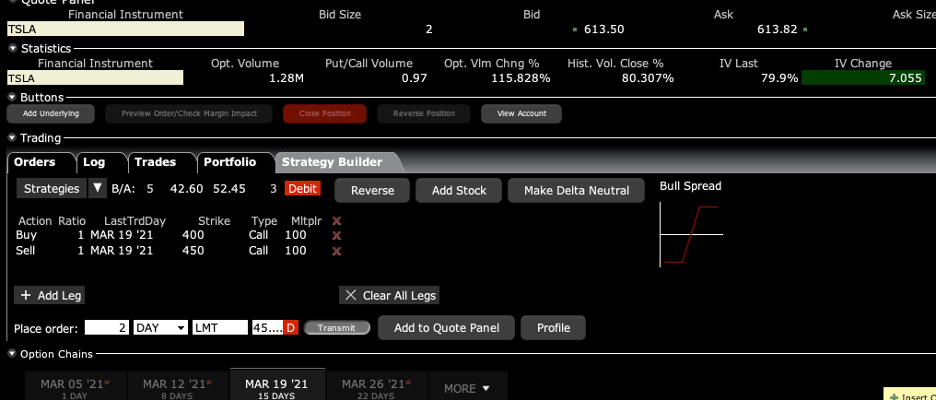
Task: Click the Add Underlying button
Action: [50, 114]
